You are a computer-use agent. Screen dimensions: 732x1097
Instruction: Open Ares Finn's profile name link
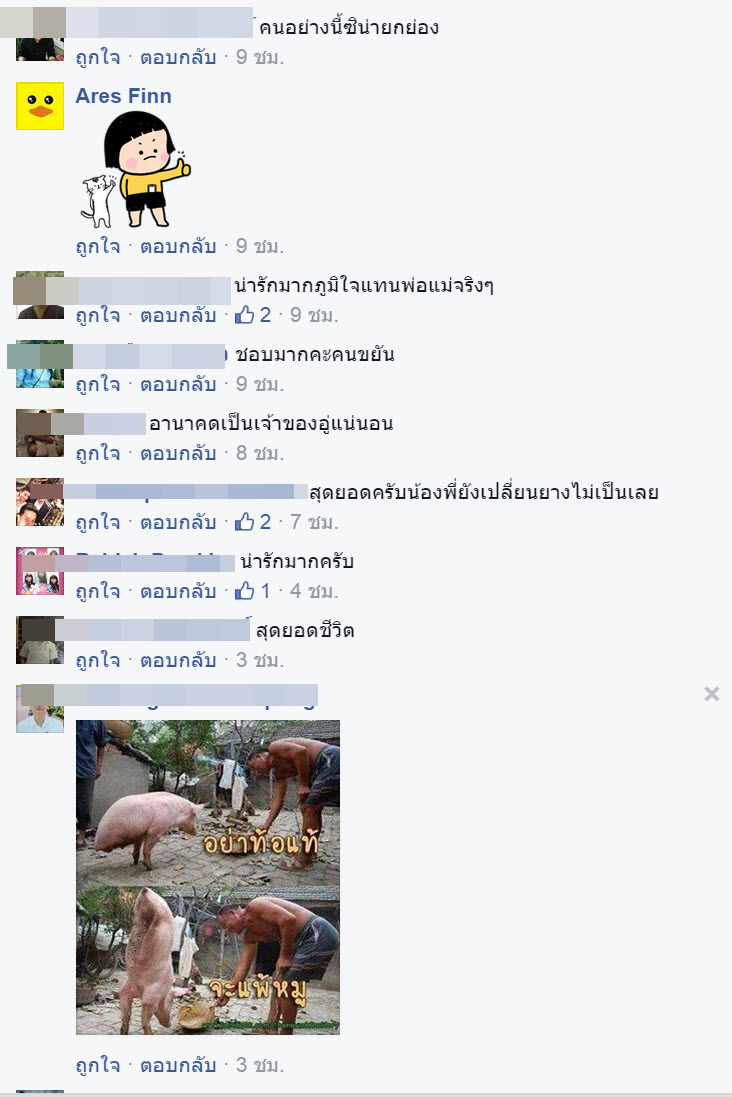[123, 96]
